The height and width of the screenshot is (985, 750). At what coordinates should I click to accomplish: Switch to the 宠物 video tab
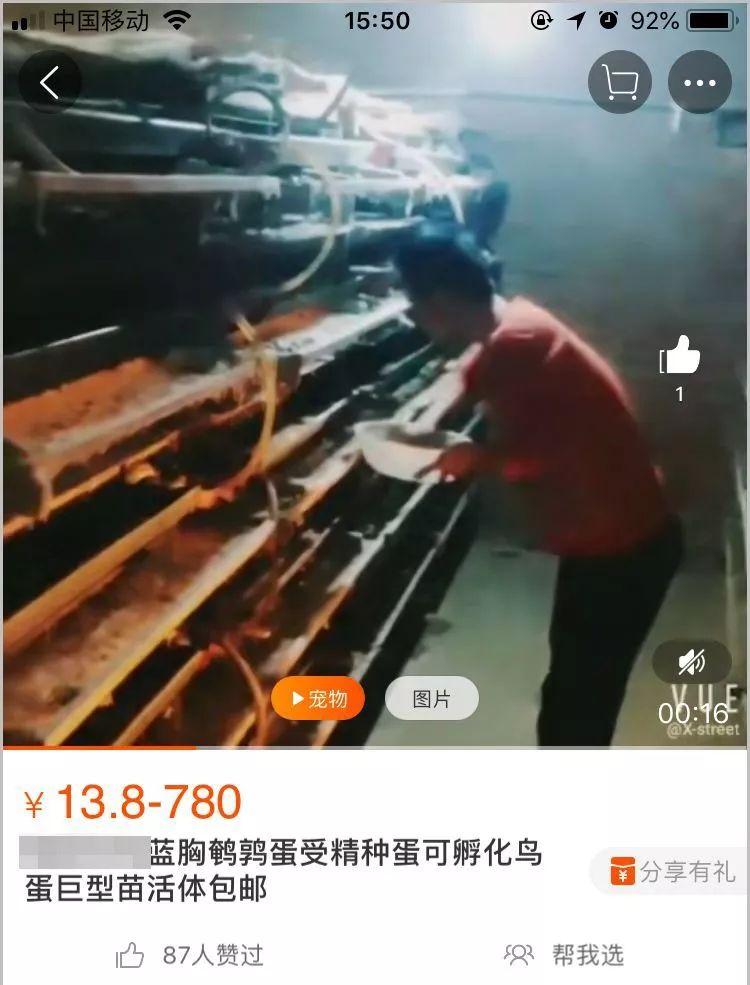tap(318, 699)
